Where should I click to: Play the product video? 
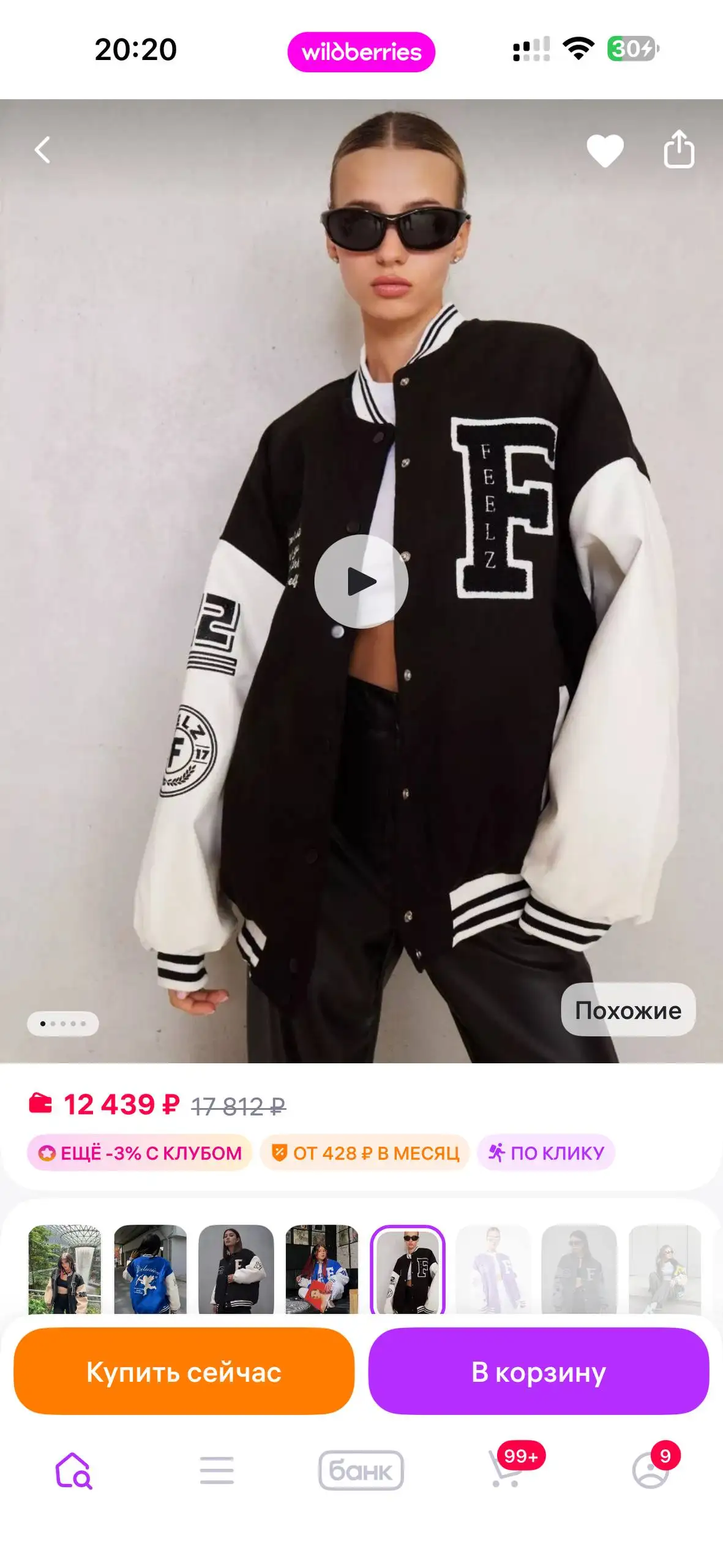click(x=361, y=581)
